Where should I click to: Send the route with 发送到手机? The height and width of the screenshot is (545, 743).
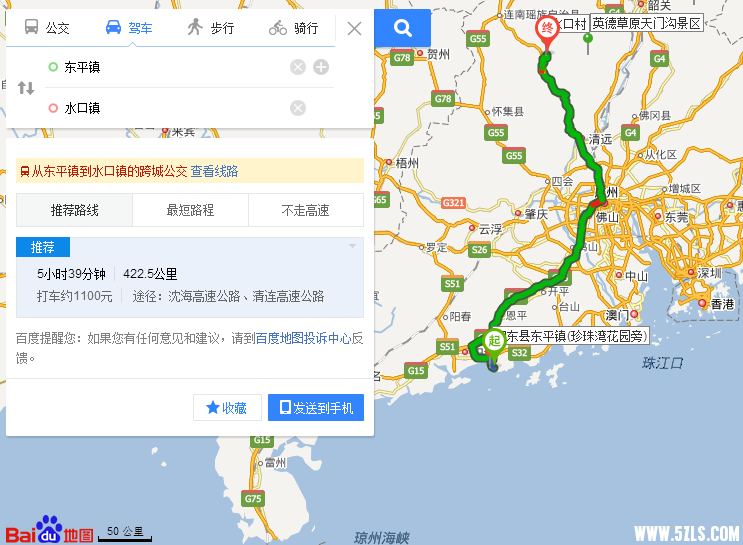pyautogui.click(x=316, y=407)
